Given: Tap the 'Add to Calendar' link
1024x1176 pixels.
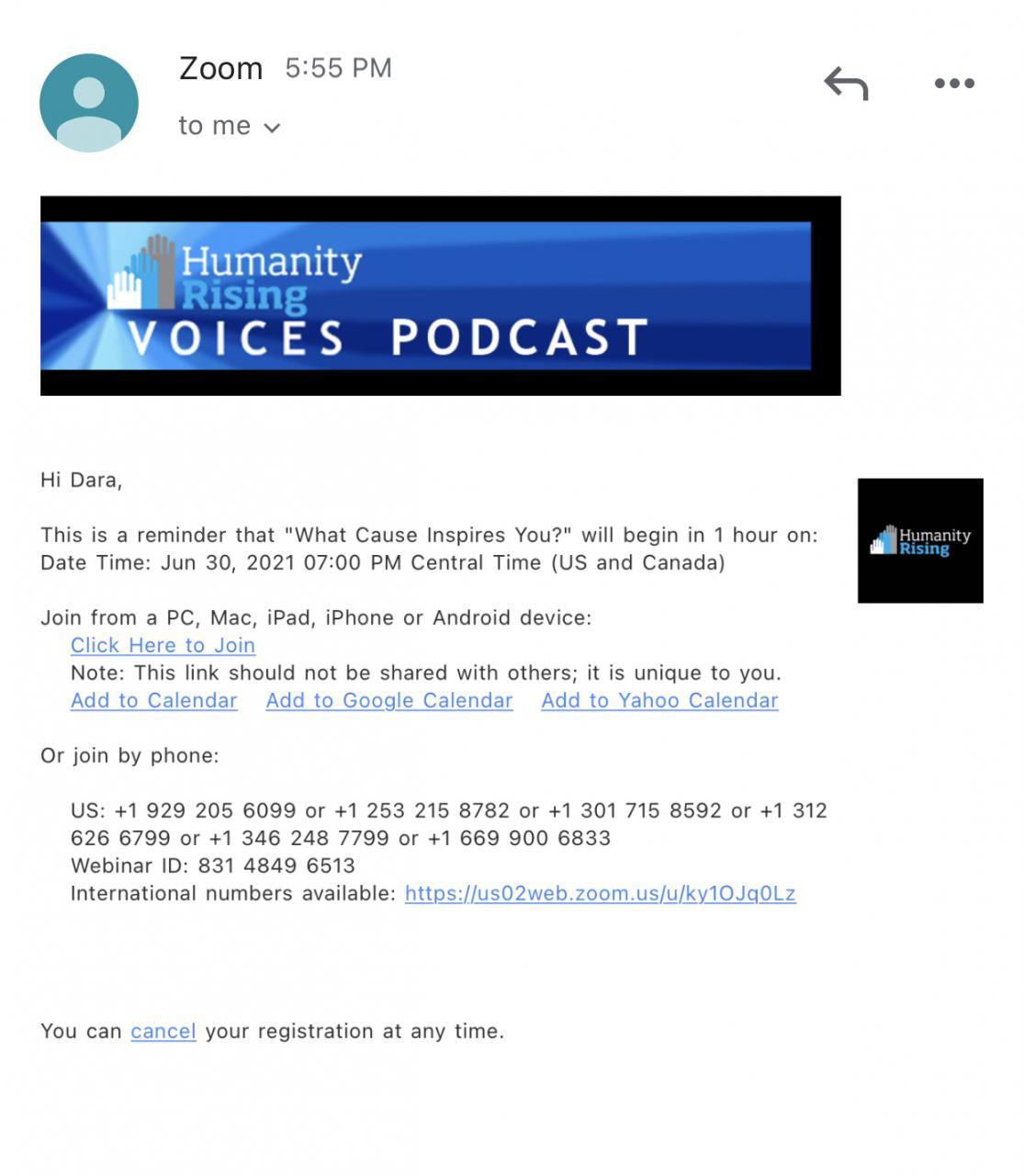Looking at the screenshot, I should coord(153,701).
